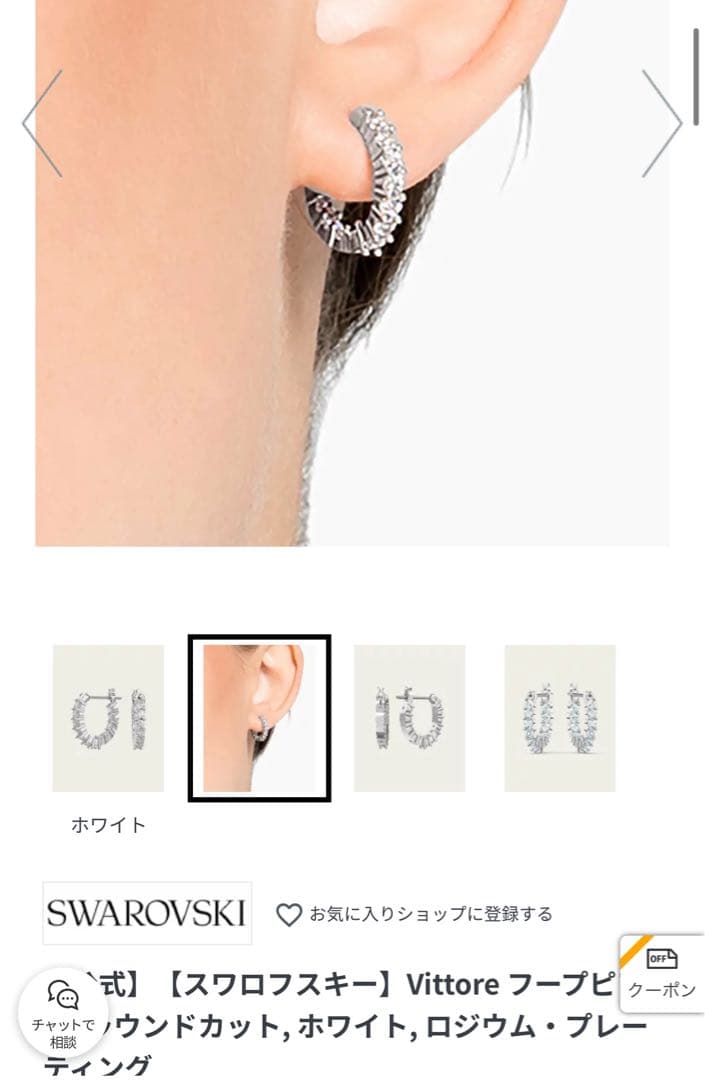Show the previous product image
705x1080 pixels.
pos(42,124)
